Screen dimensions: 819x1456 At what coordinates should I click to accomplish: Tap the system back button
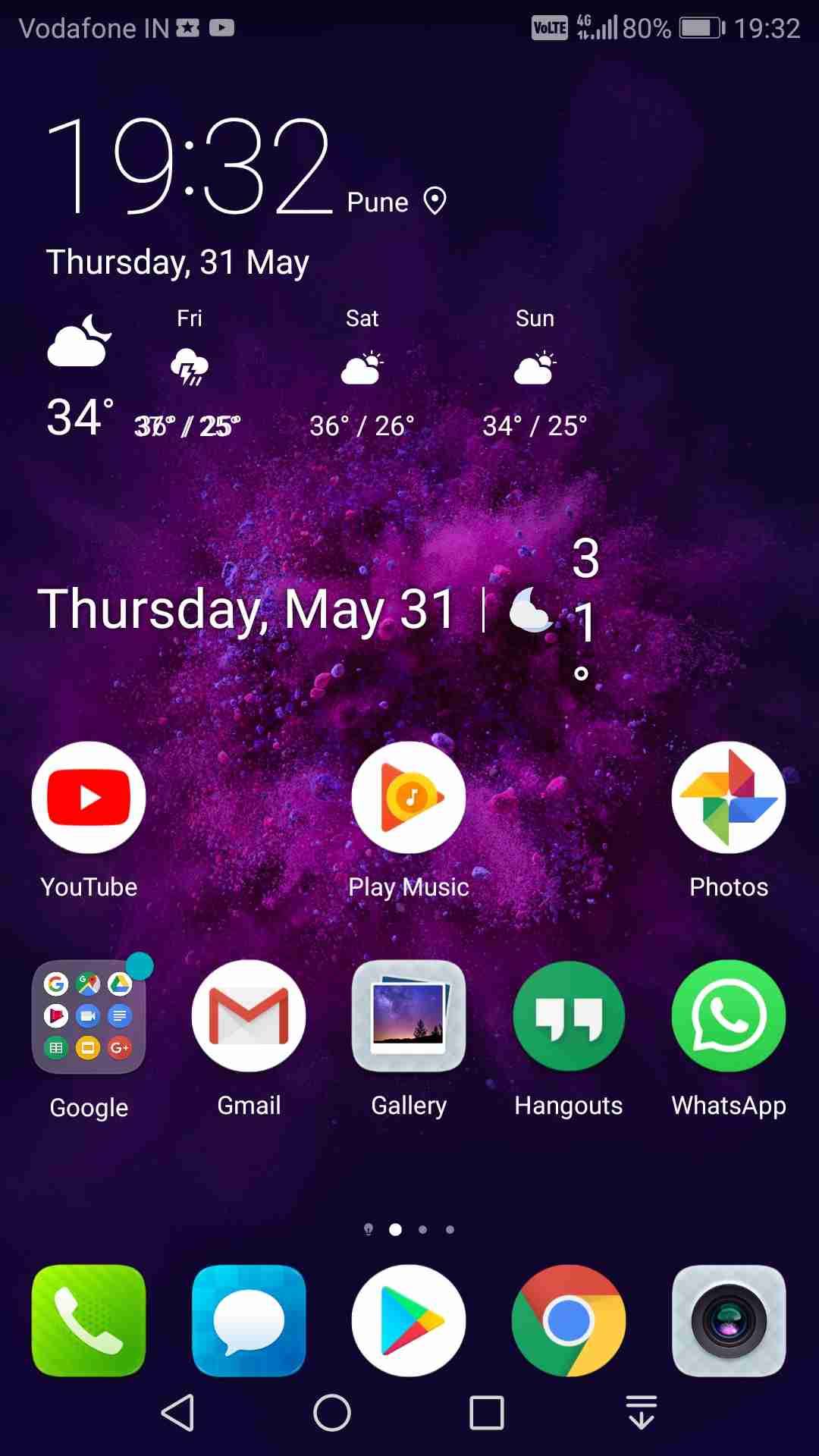click(x=178, y=1413)
